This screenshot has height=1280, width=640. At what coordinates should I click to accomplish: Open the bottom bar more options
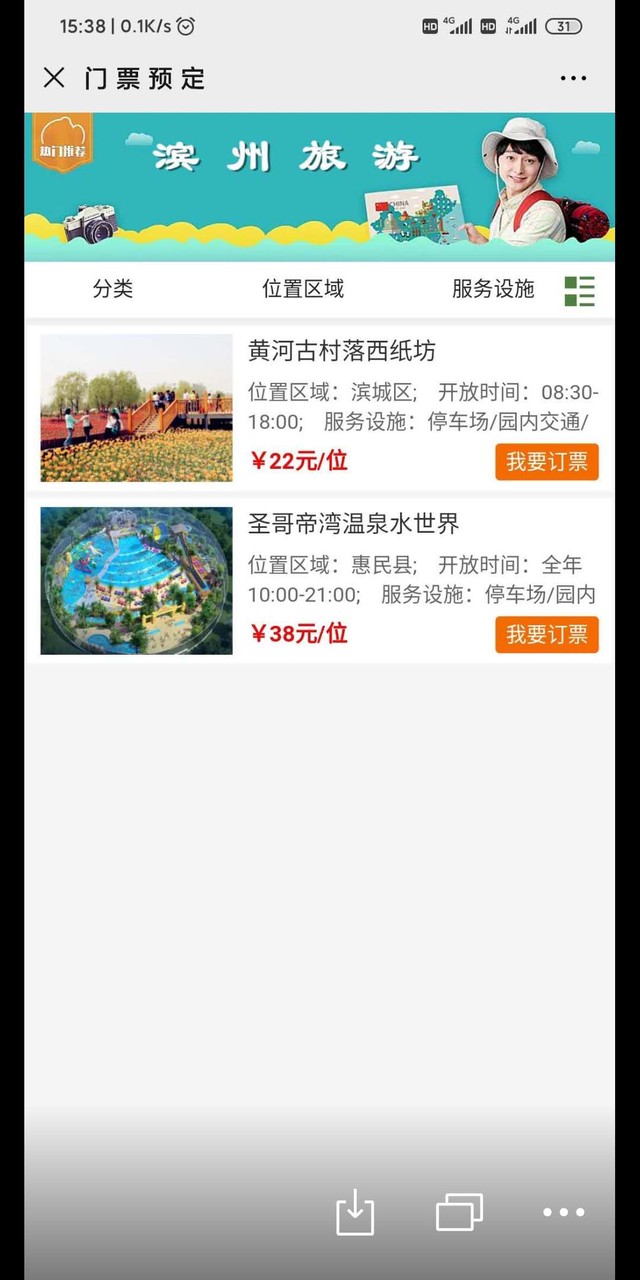564,1212
